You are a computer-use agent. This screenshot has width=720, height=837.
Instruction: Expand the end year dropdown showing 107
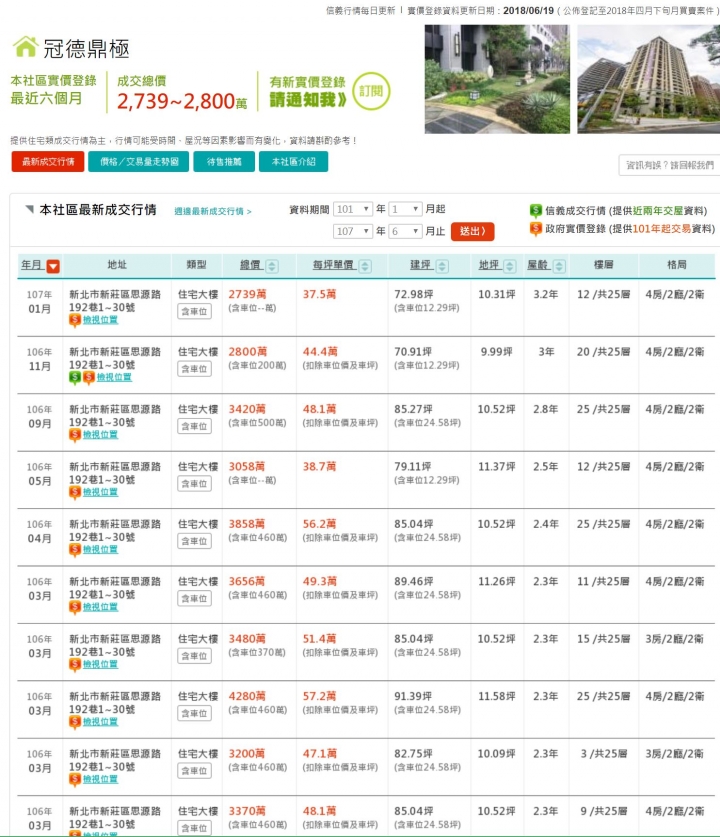[x=353, y=231]
